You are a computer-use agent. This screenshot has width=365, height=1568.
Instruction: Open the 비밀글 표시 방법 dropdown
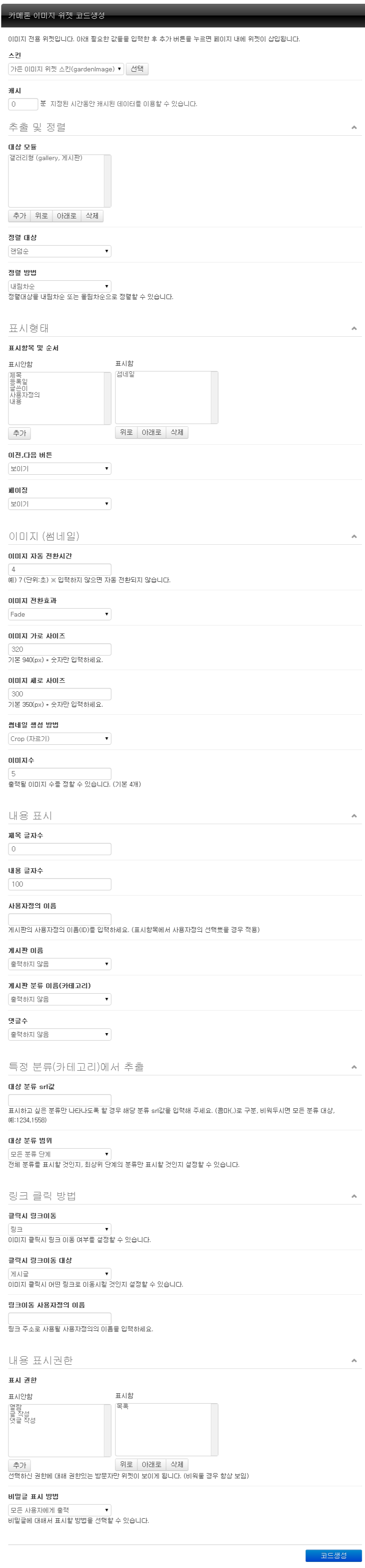click(x=60, y=1510)
